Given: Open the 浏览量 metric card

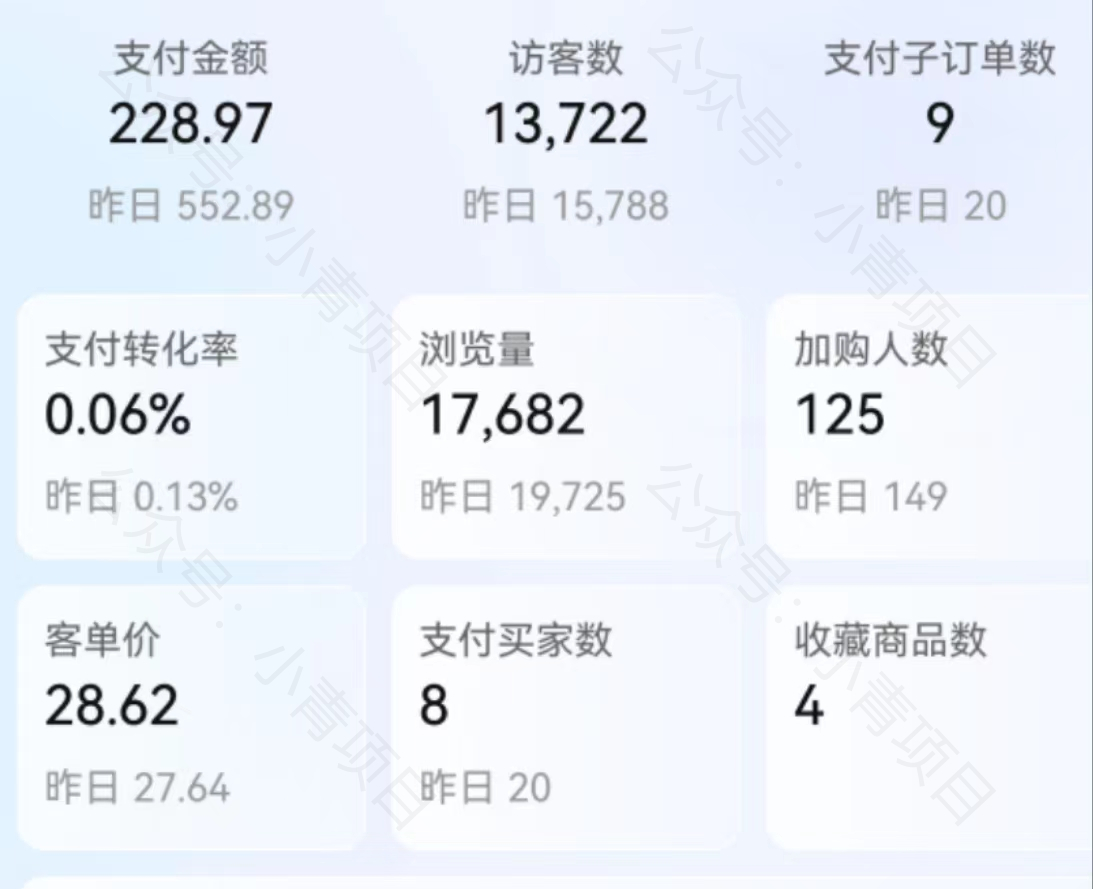Looking at the screenshot, I should pyautogui.click(x=565, y=427).
